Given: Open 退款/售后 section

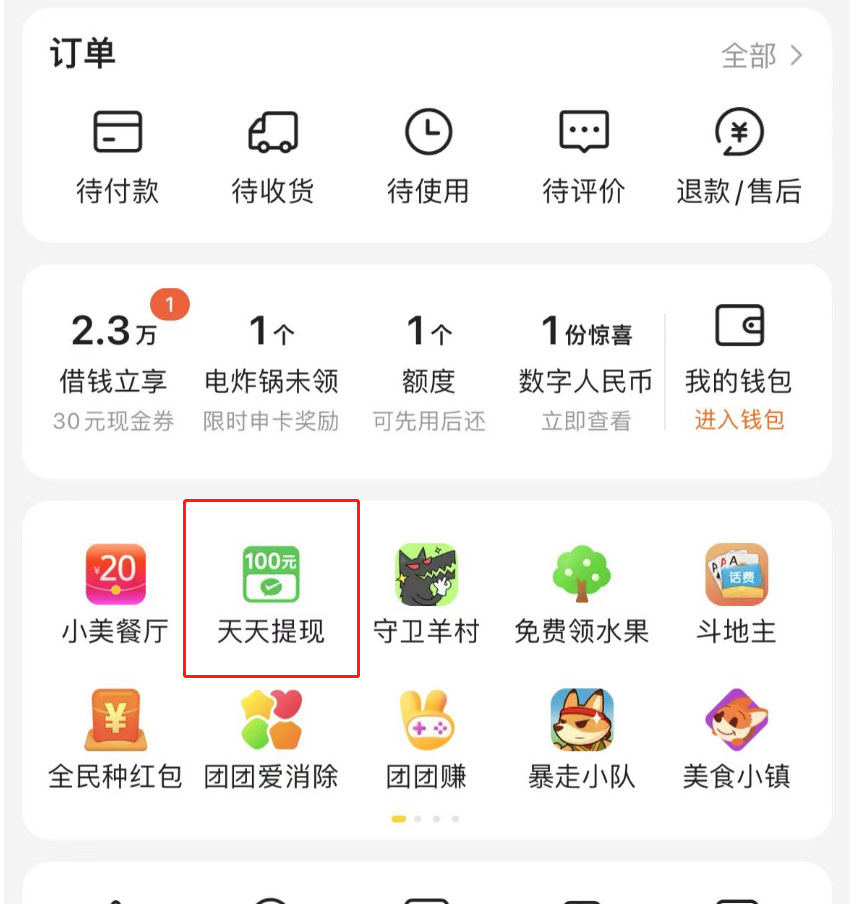Looking at the screenshot, I should click(739, 156).
